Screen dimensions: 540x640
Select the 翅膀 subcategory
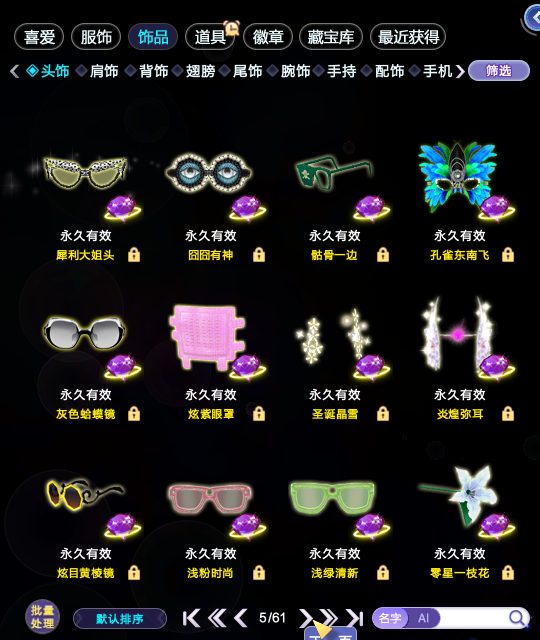pyautogui.click(x=200, y=71)
